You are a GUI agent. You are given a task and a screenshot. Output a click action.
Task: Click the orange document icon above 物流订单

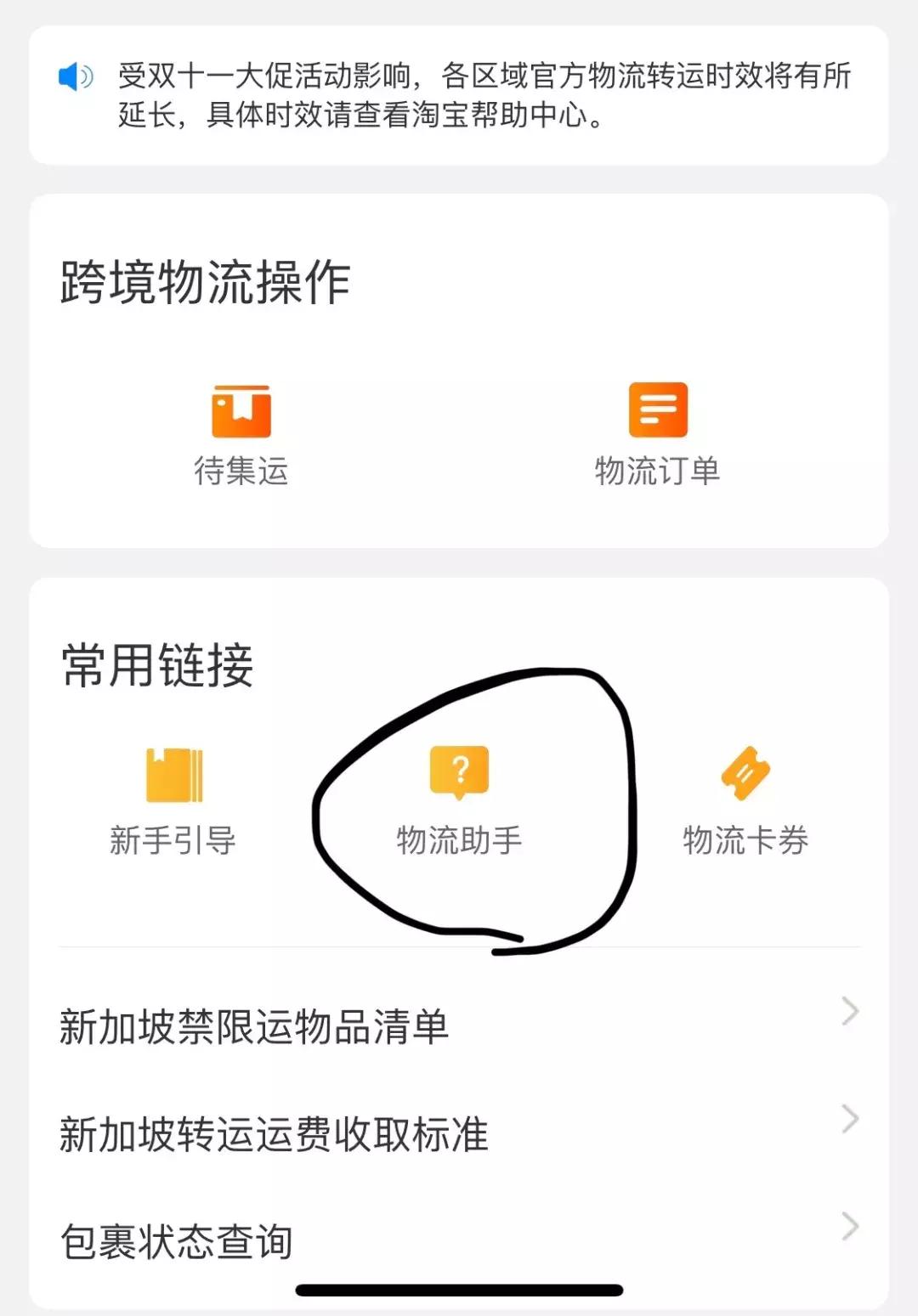(x=657, y=410)
